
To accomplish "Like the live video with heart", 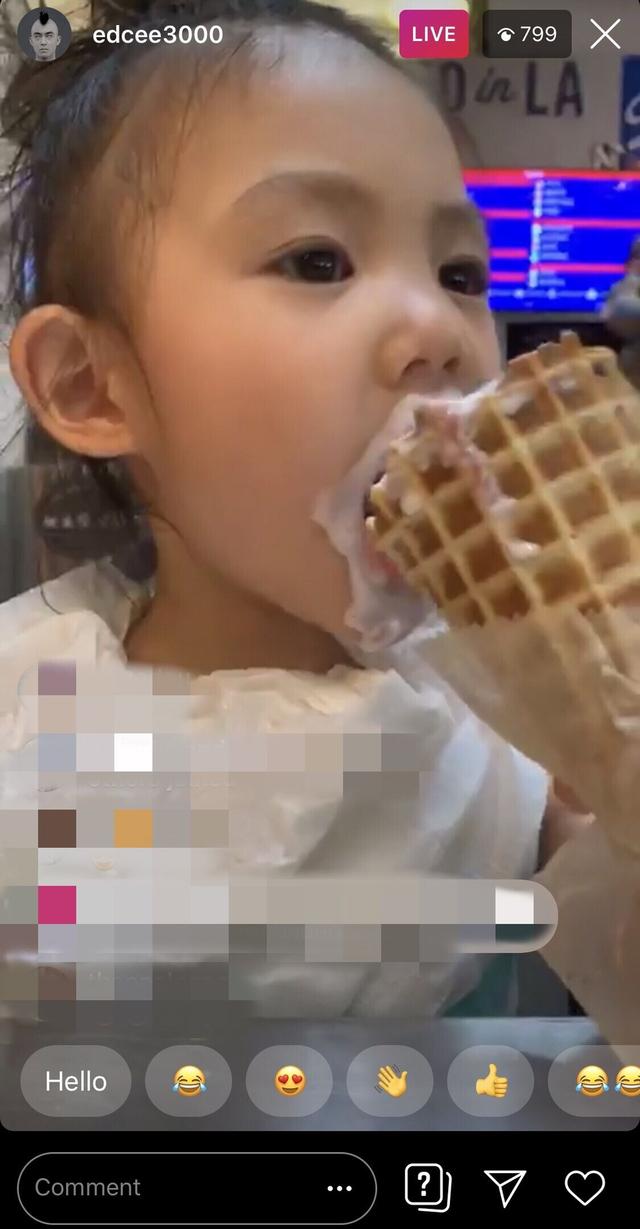I will pyautogui.click(x=585, y=1188).
